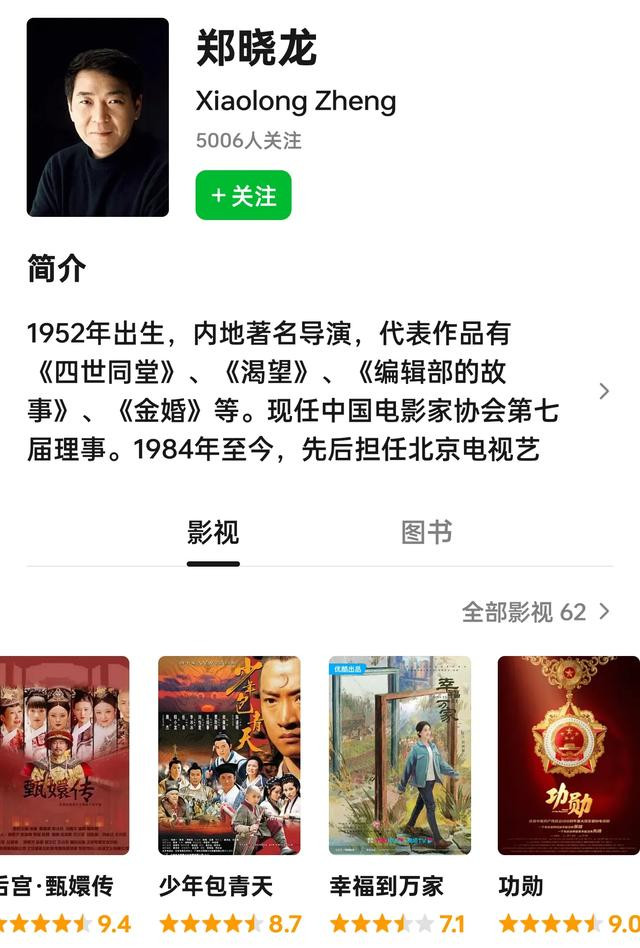Open 全部影视 62 full list

tap(537, 612)
